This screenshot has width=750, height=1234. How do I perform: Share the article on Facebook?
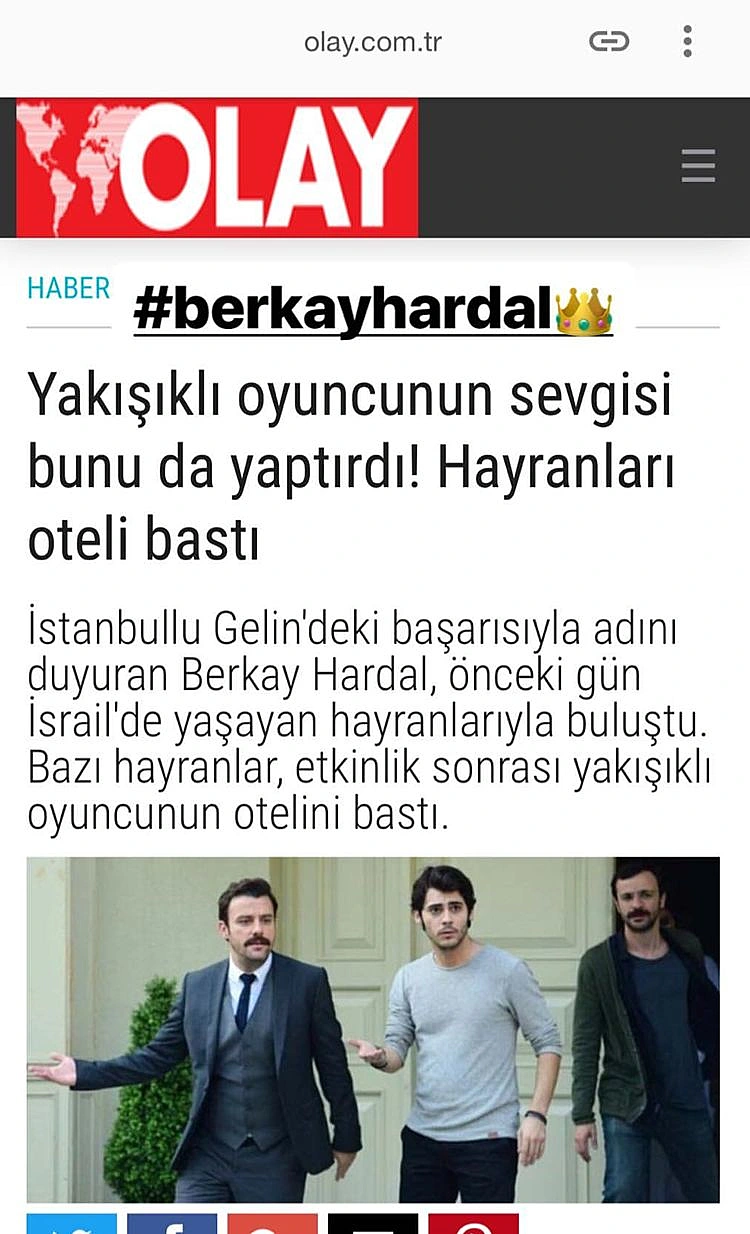coord(172,1224)
